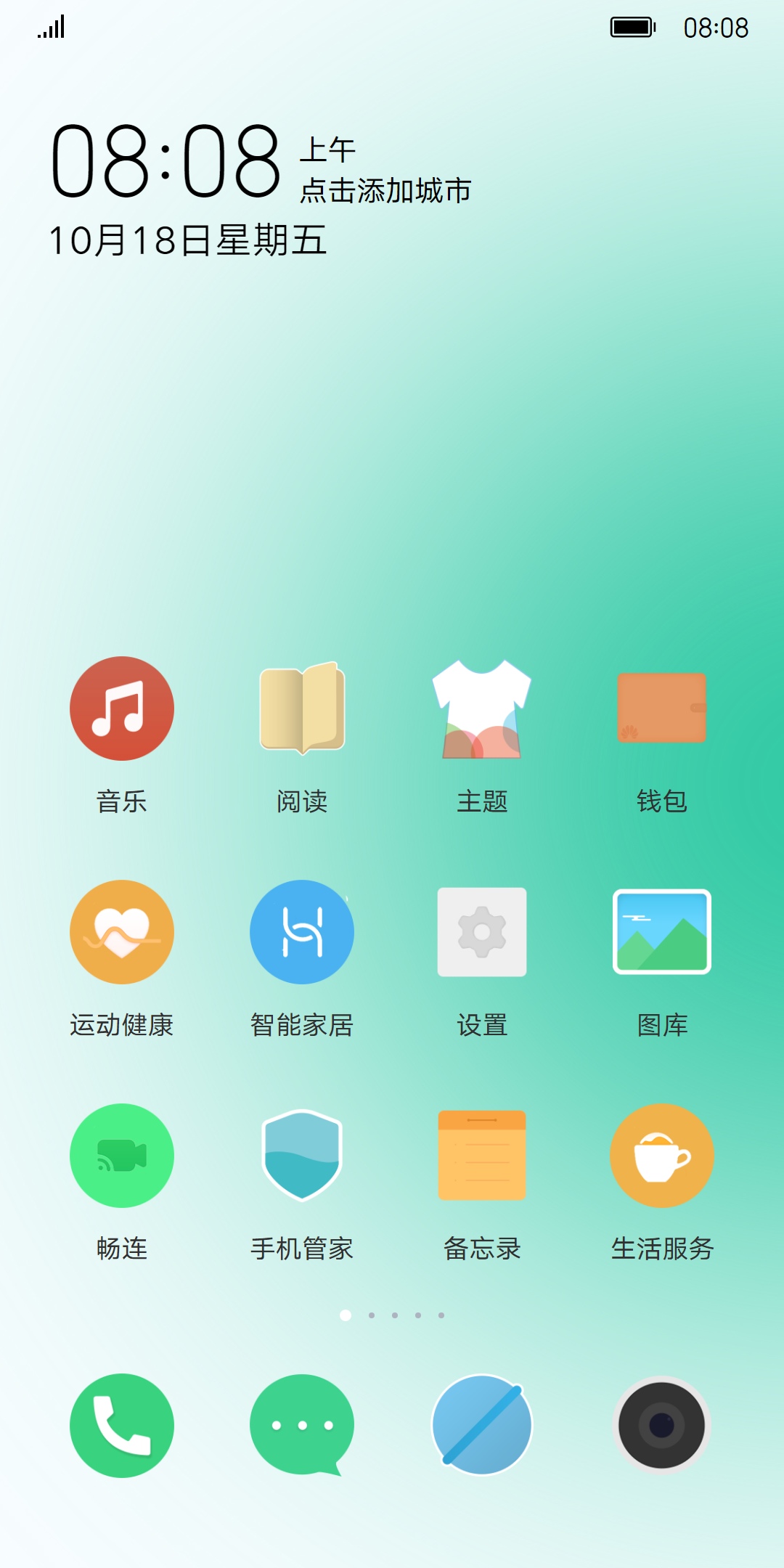Viewport: 784px width, 1568px height.
Task: Open the 智能家居 smart home app
Action: [302, 932]
